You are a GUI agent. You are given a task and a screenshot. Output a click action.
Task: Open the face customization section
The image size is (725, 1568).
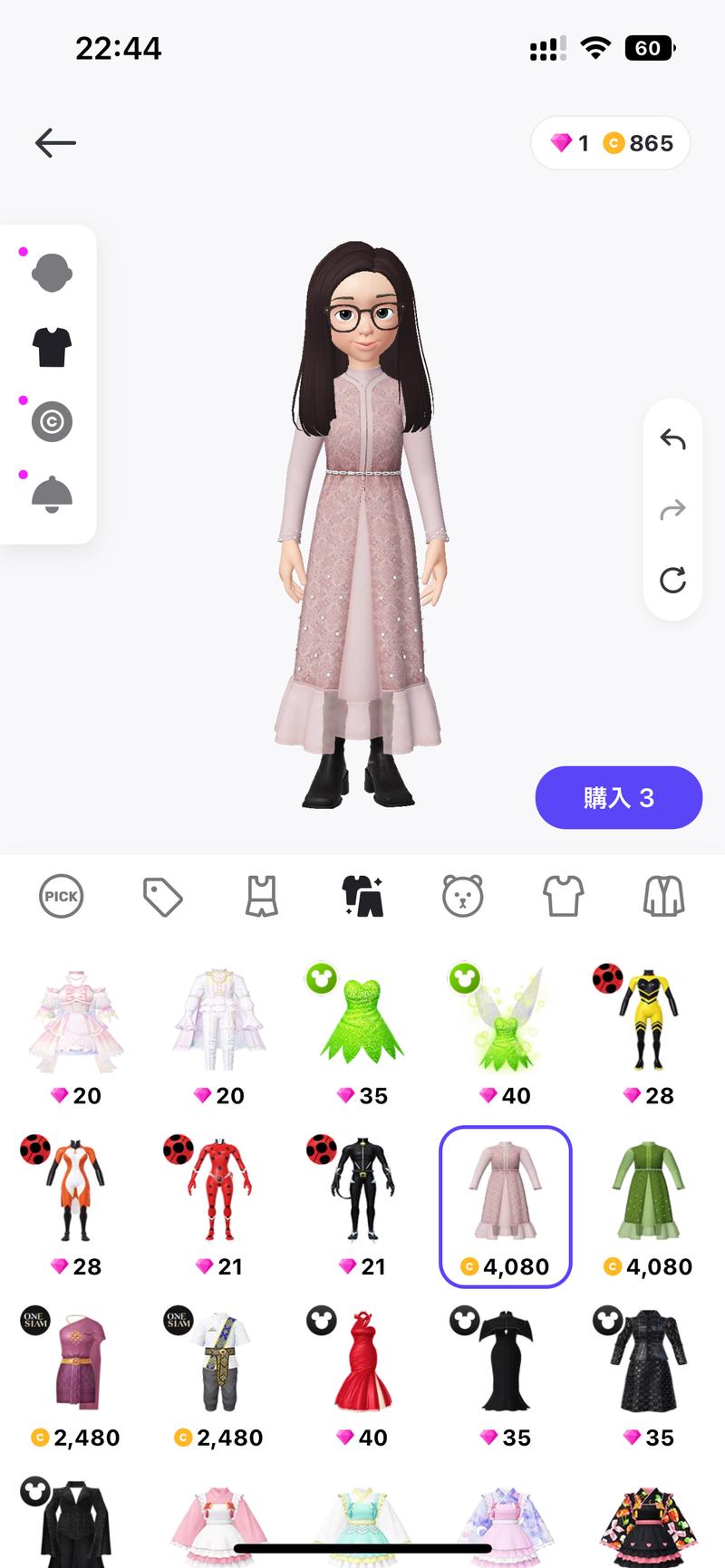pyautogui.click(x=51, y=271)
